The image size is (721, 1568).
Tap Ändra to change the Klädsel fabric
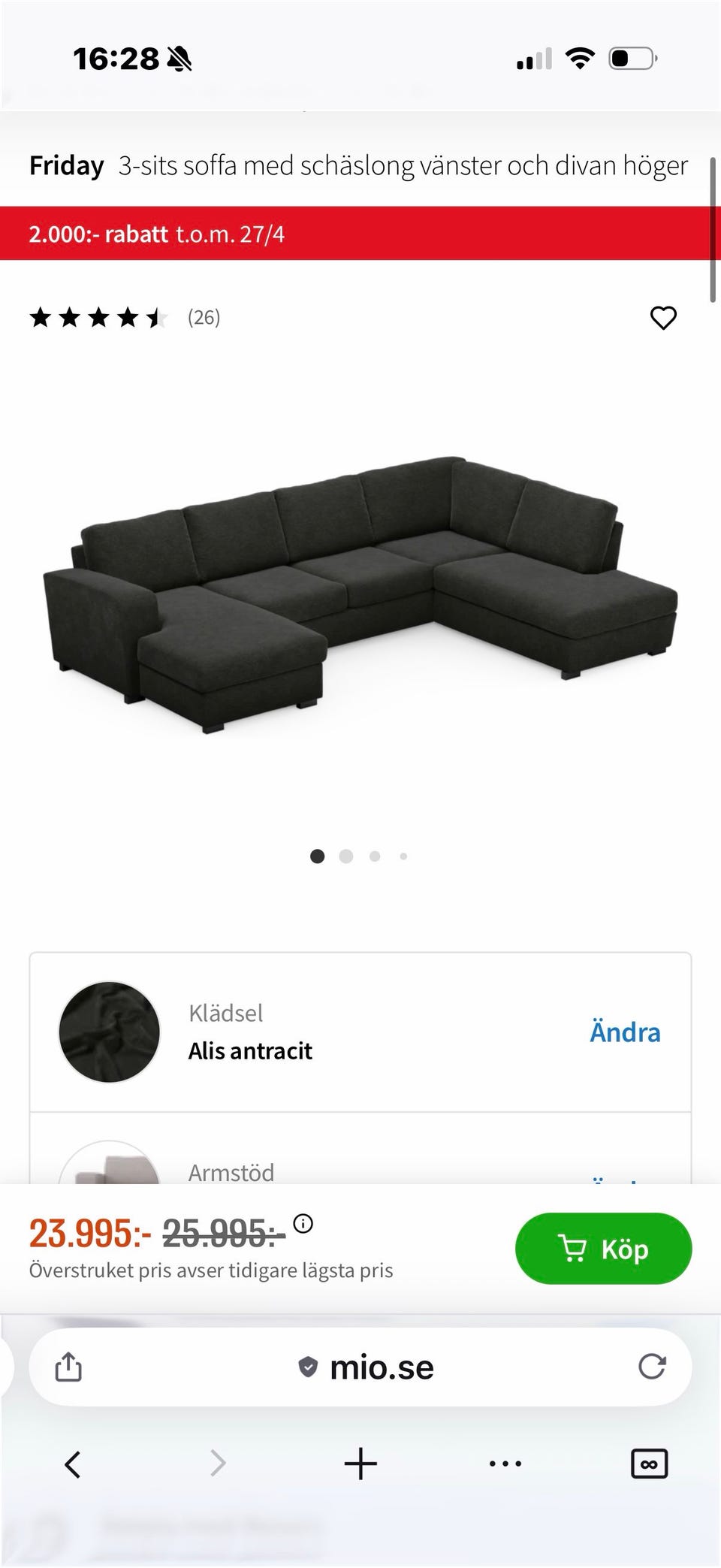(x=625, y=1032)
